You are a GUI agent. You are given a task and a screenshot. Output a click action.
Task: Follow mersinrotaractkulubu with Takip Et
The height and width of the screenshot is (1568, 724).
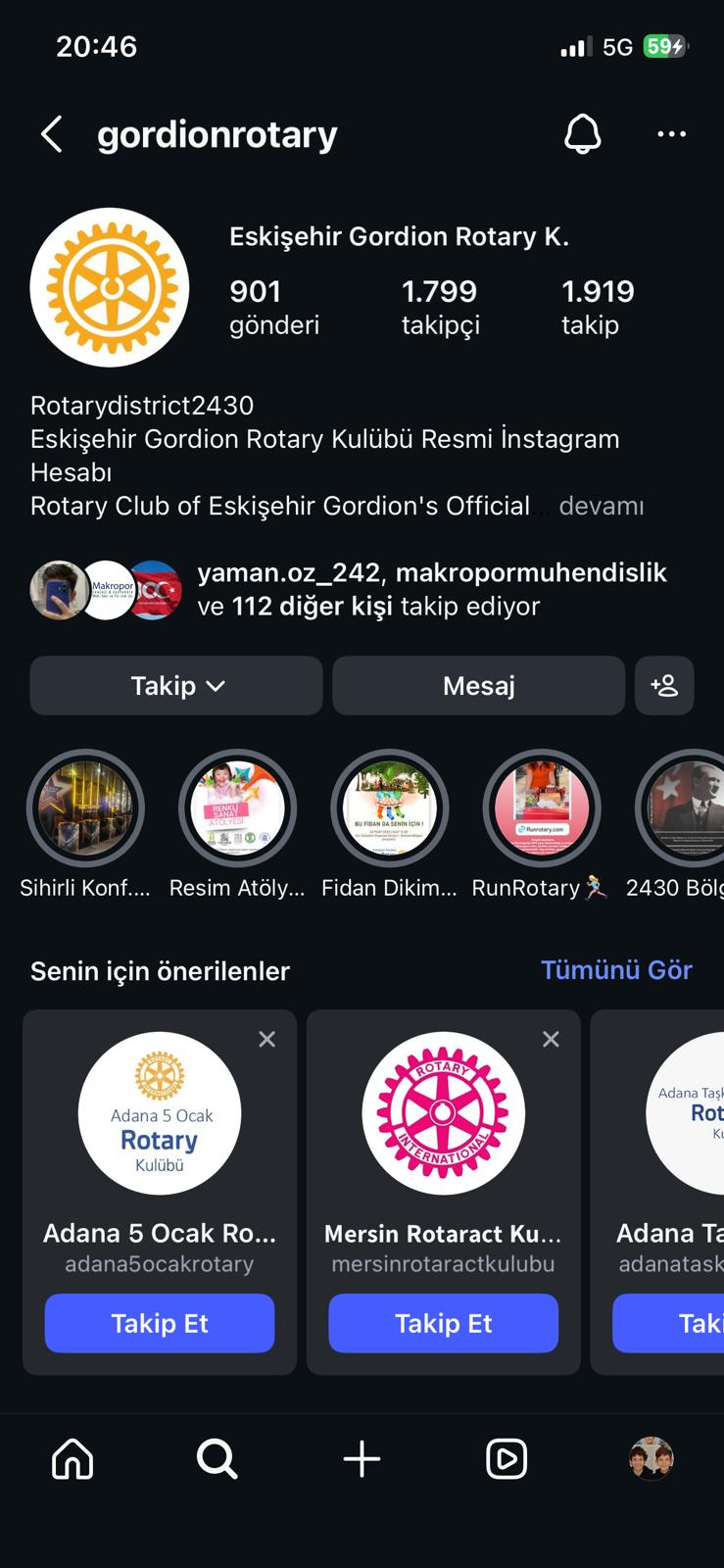(443, 1323)
